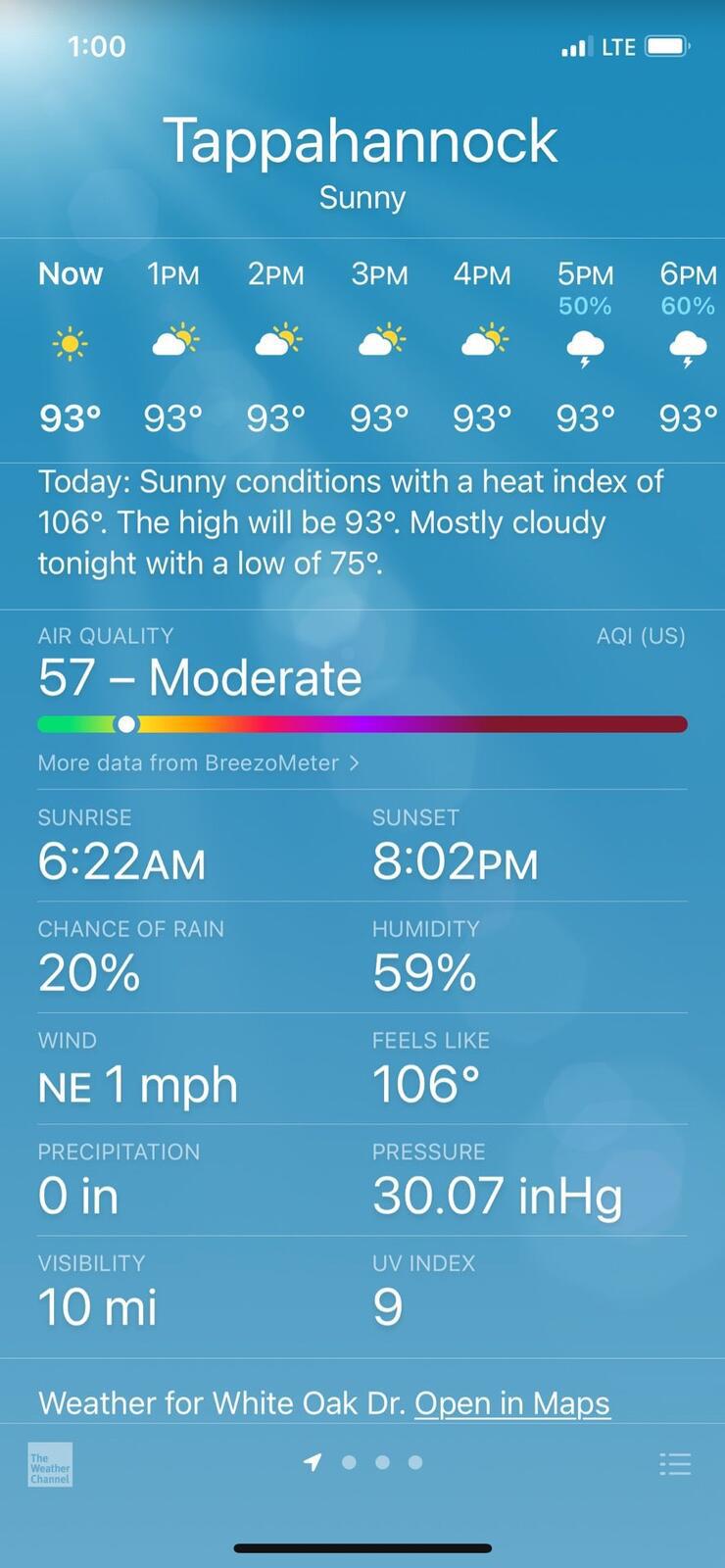Screen dimensions: 725x1568
Task: Open More data from BreezoMeter
Action: coord(198,762)
